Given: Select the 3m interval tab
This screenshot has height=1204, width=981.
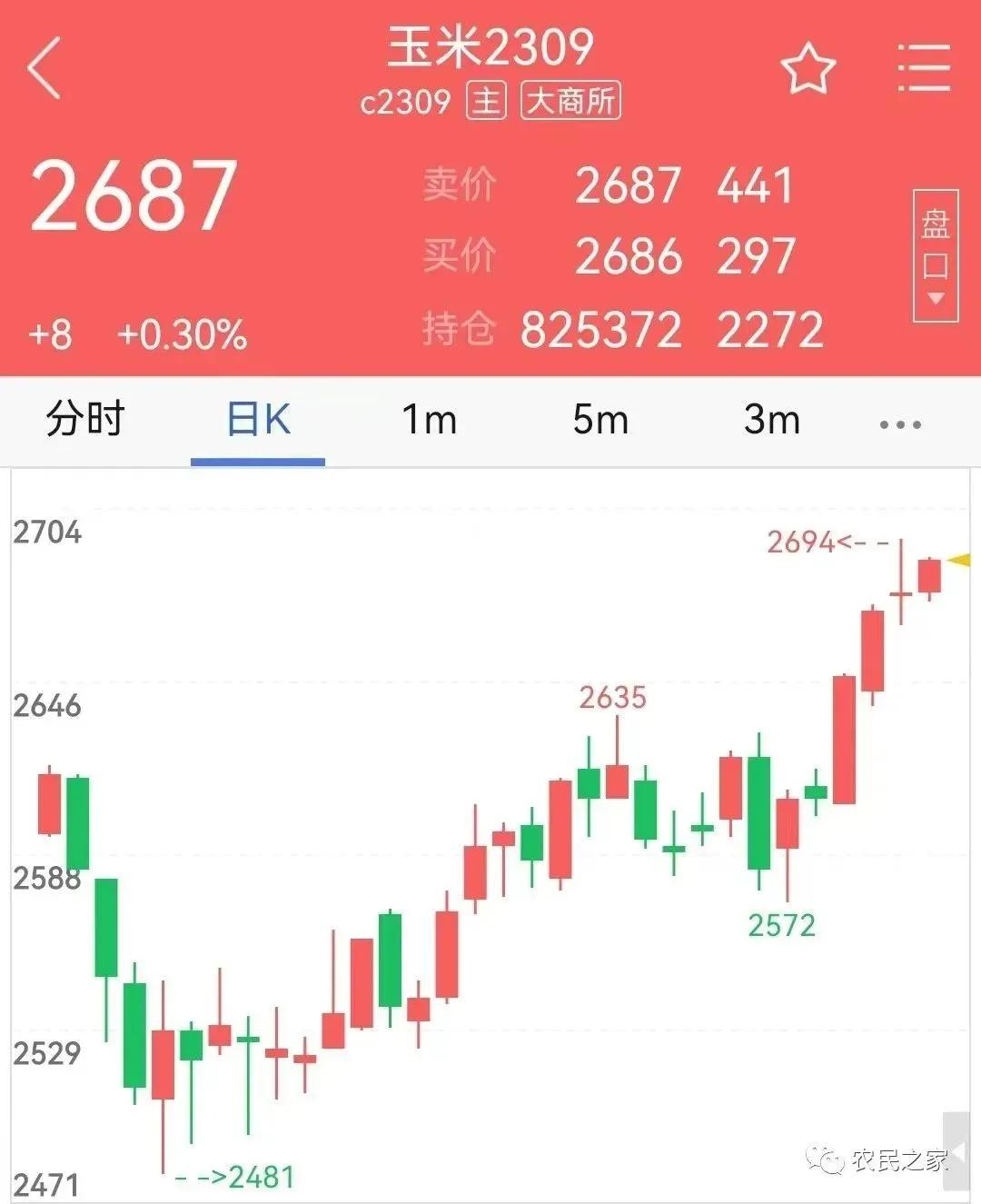Looking at the screenshot, I should [x=770, y=419].
